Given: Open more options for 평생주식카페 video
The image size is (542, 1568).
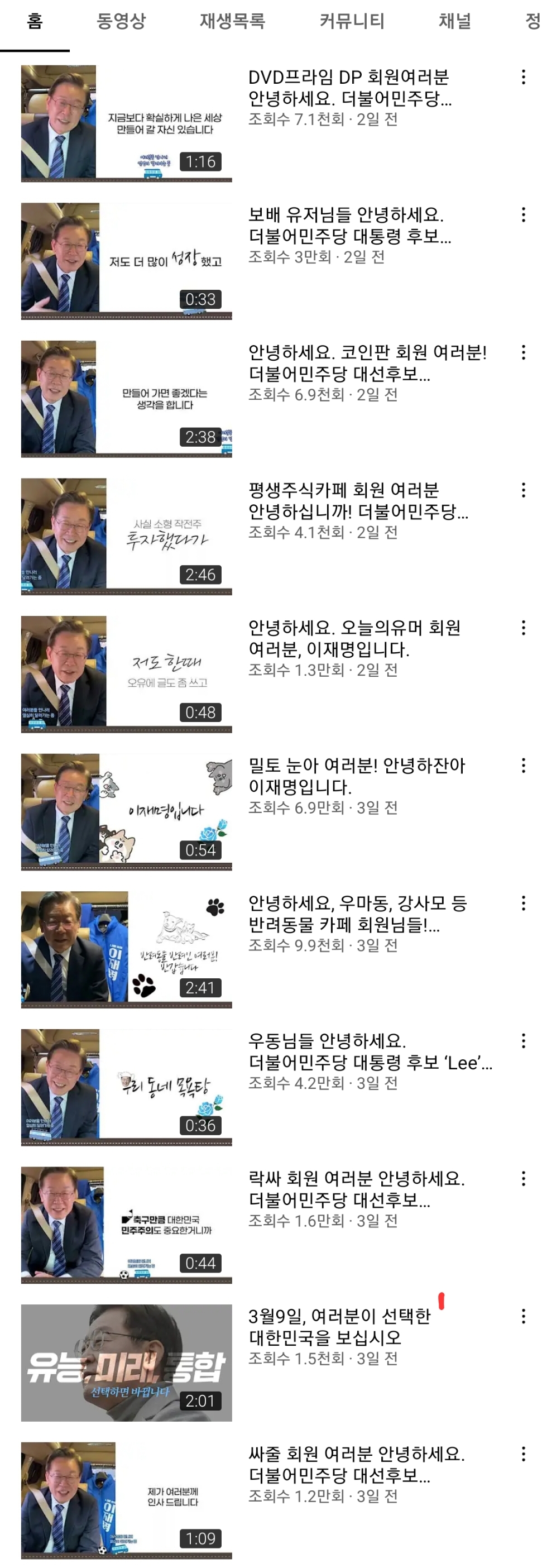Looking at the screenshot, I should [x=523, y=490].
